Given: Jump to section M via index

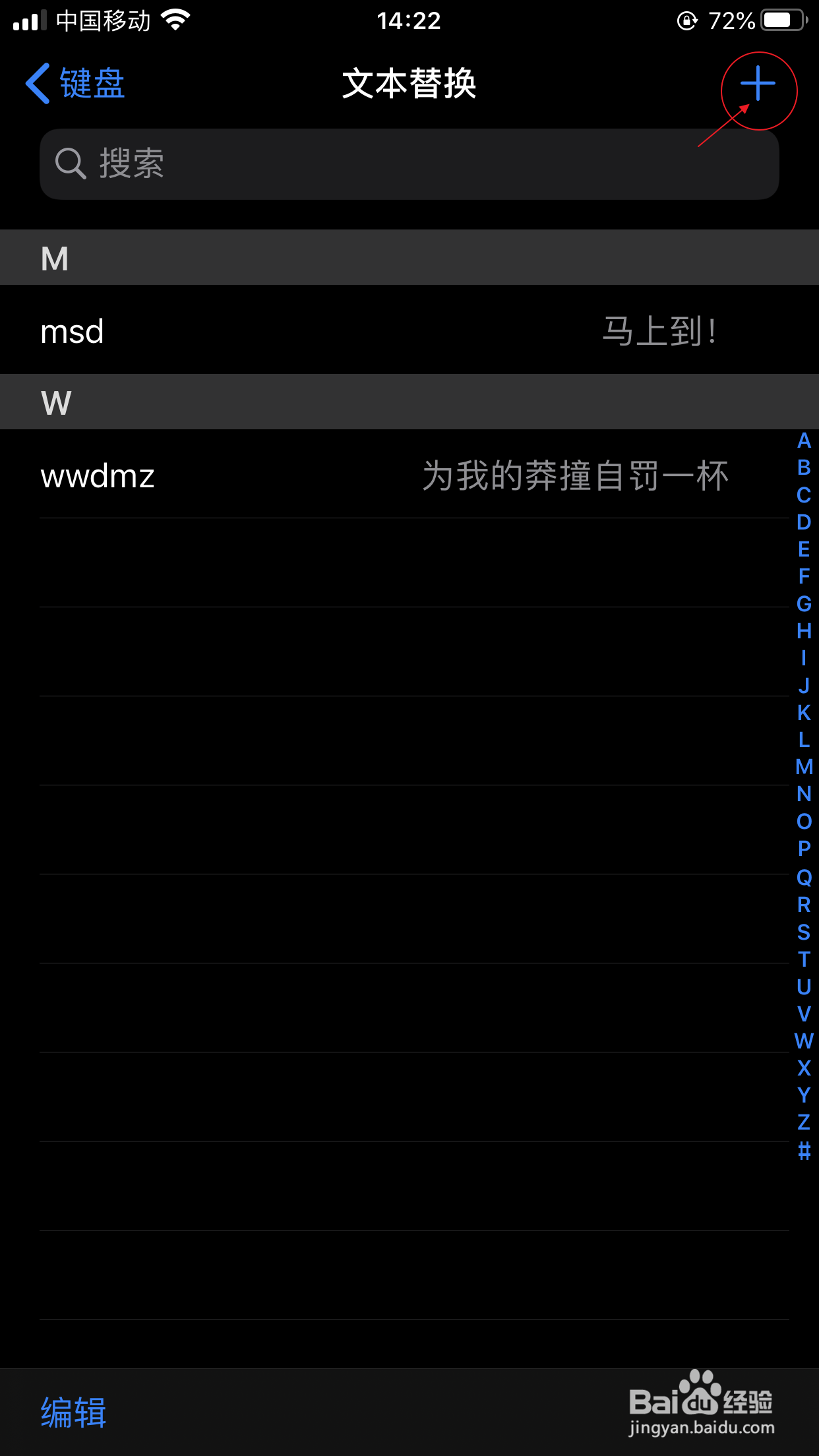Looking at the screenshot, I should [803, 766].
